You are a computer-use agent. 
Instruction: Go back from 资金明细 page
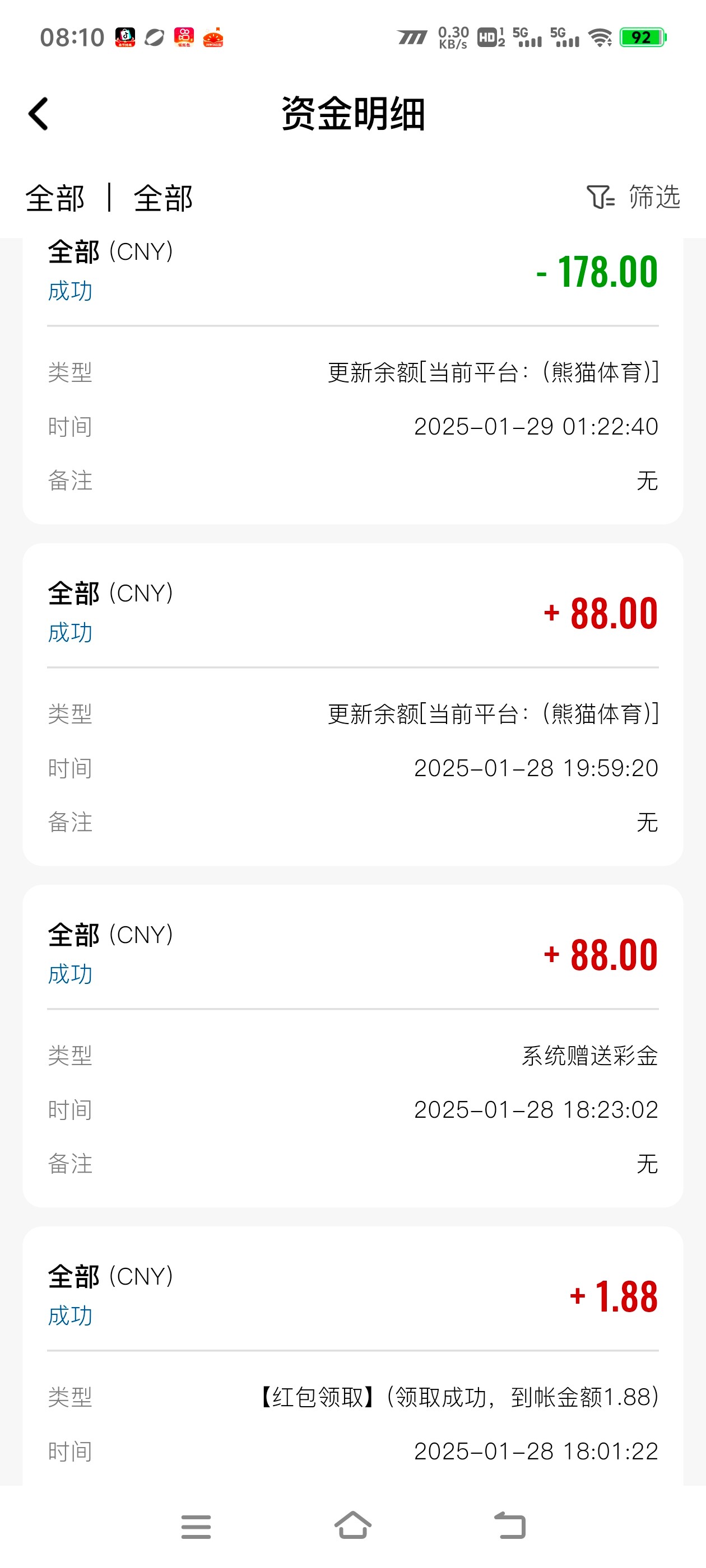coord(38,114)
